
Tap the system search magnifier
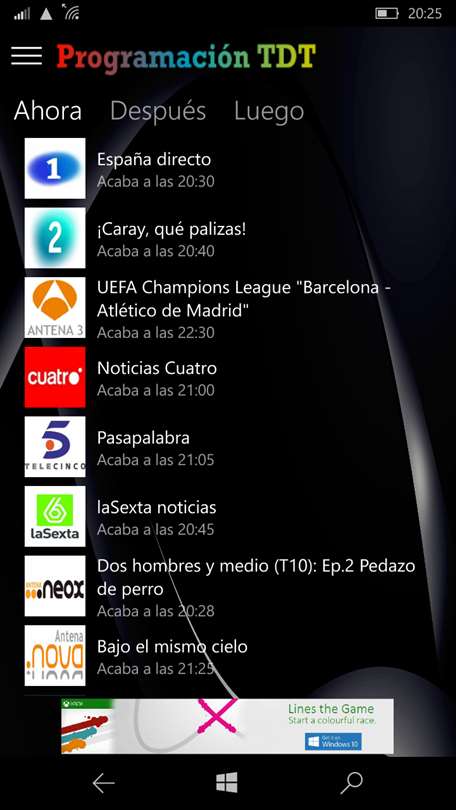(351, 783)
